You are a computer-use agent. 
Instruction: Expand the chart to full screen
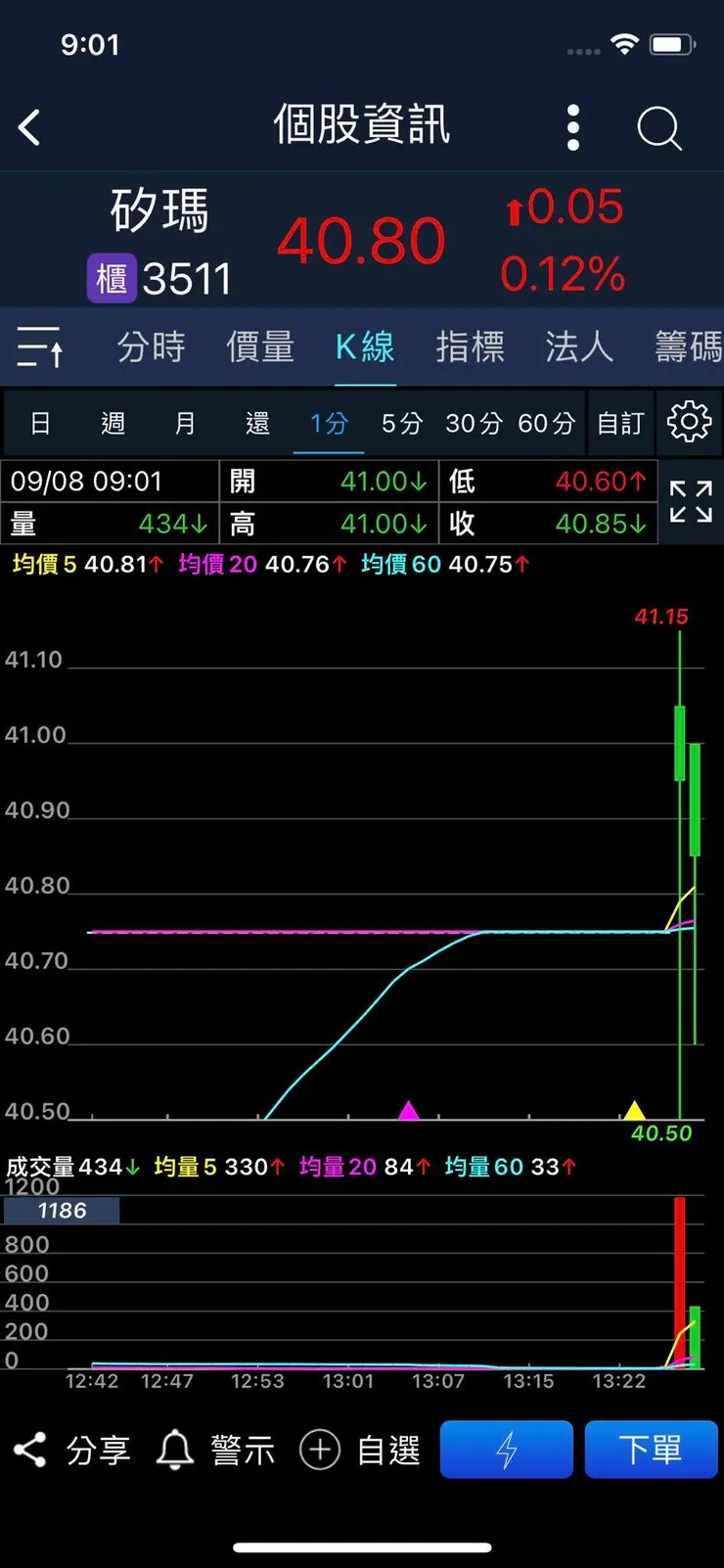point(690,501)
